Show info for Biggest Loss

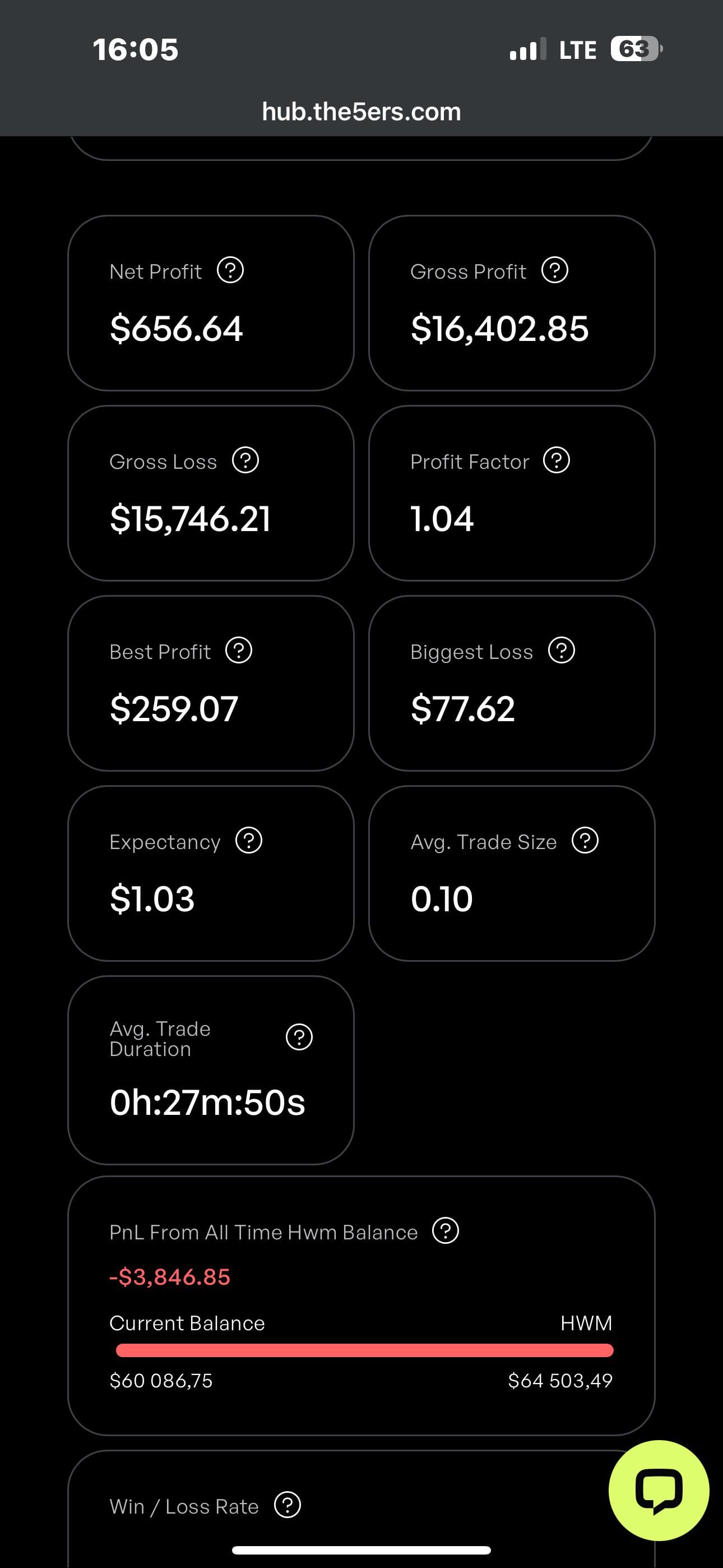pos(561,650)
